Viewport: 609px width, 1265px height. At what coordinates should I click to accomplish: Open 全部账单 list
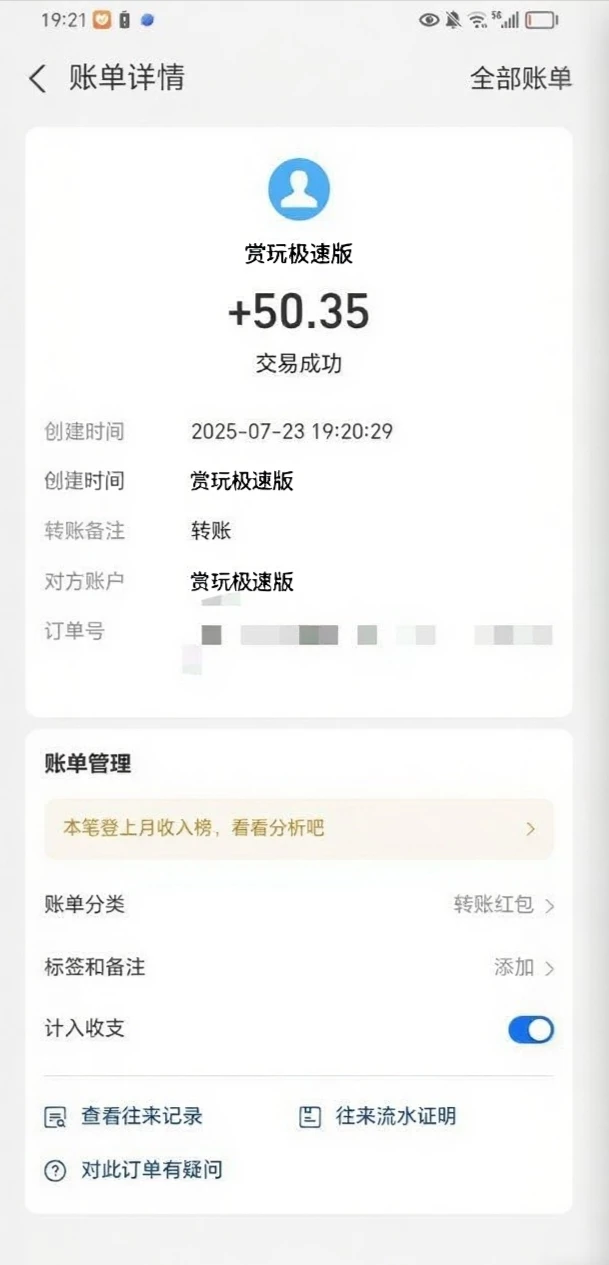(x=520, y=78)
